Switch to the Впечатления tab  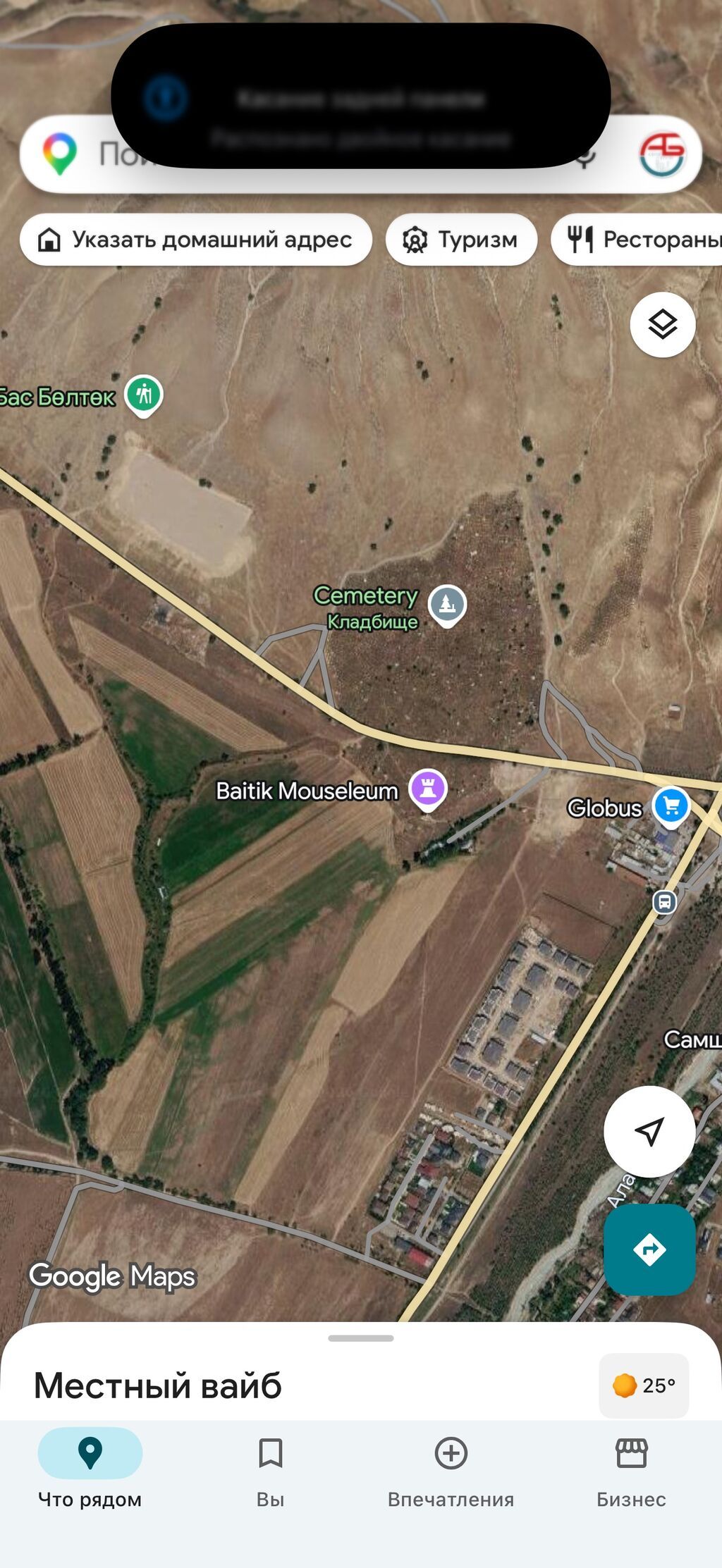pos(451,1467)
